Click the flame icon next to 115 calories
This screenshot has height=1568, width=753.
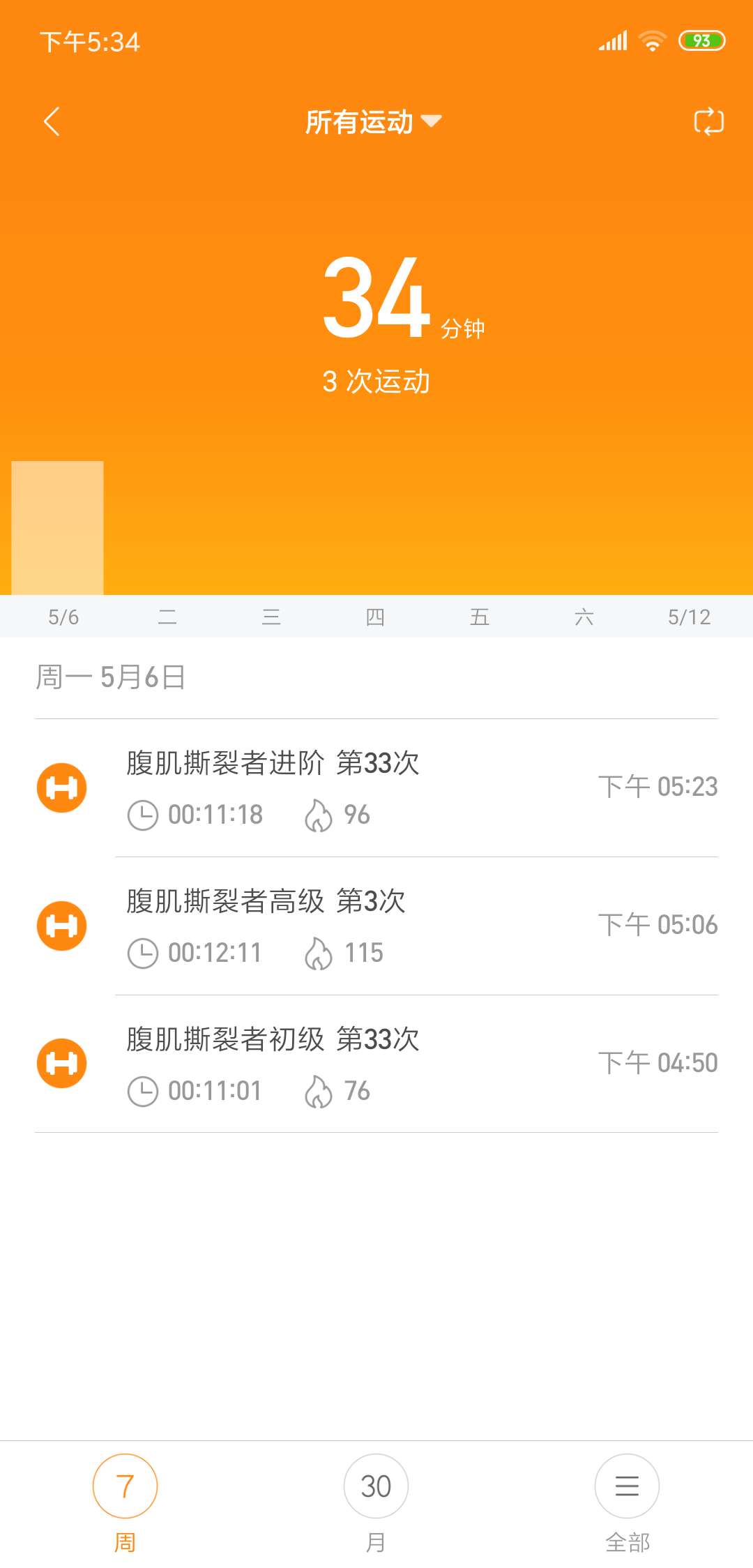coord(321,951)
